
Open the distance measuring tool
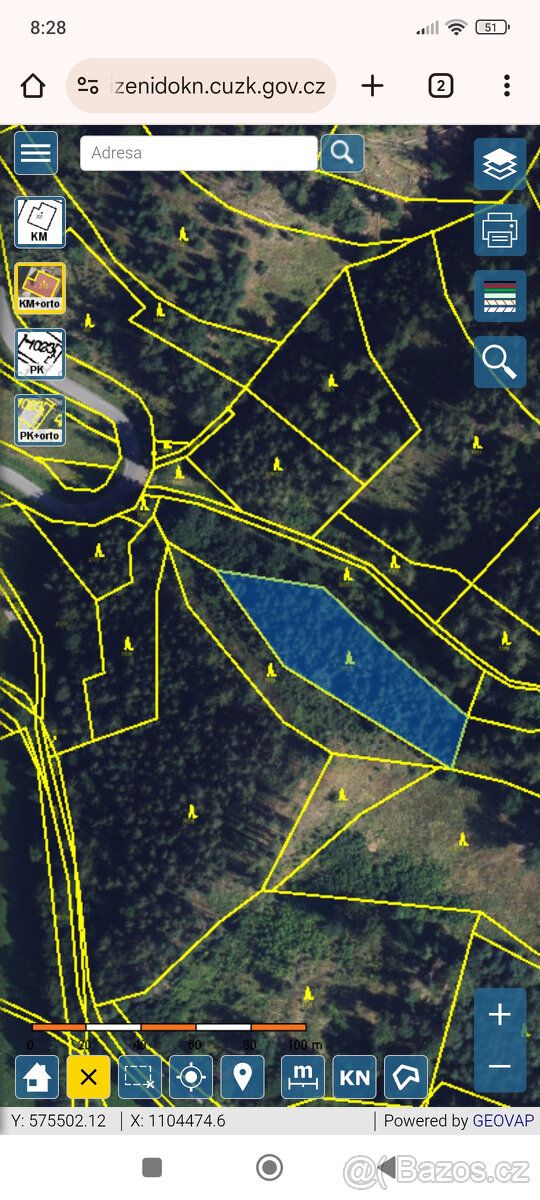(x=303, y=1077)
